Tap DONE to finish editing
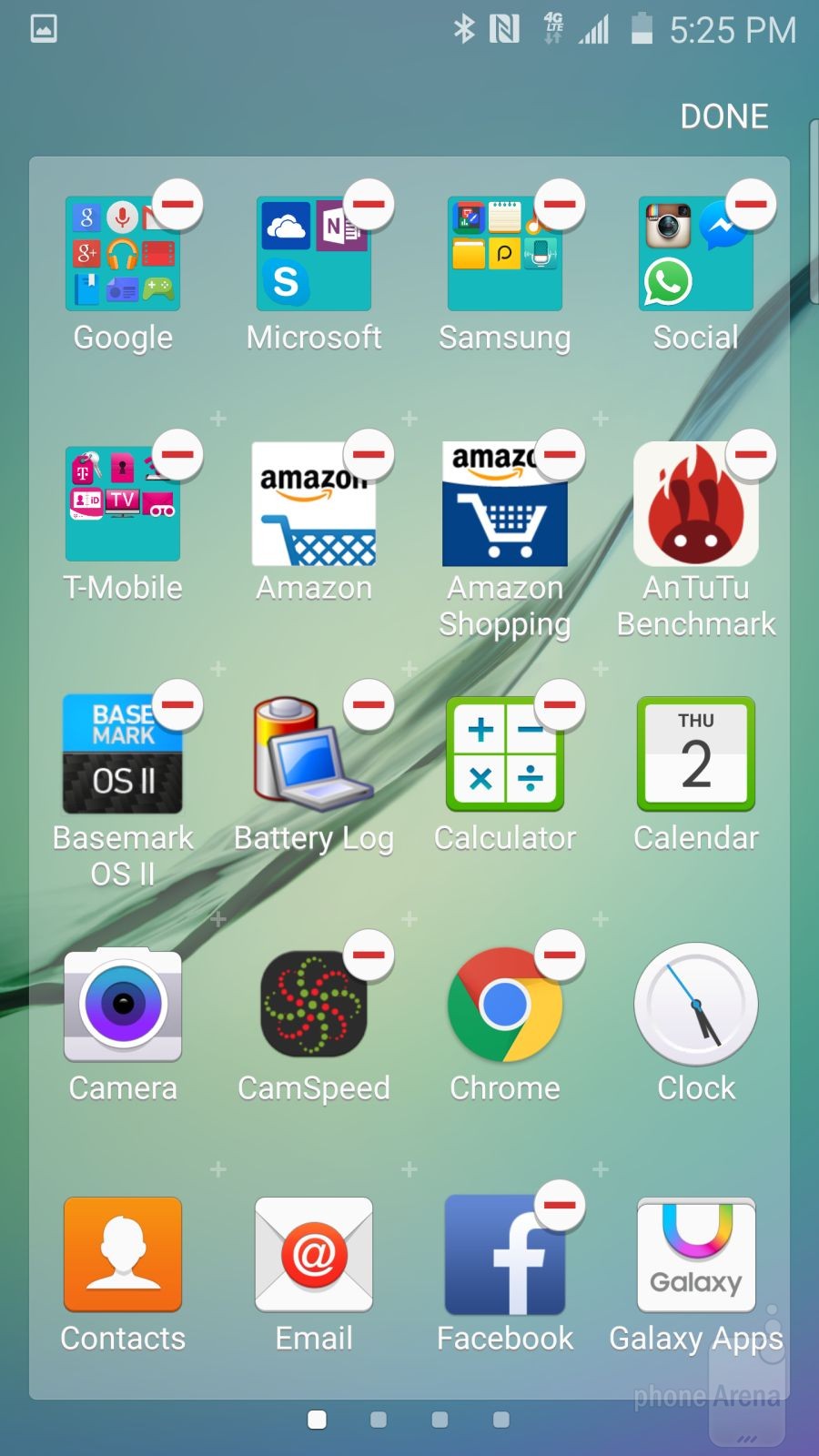Image resolution: width=819 pixels, height=1456 pixels. pos(724,116)
